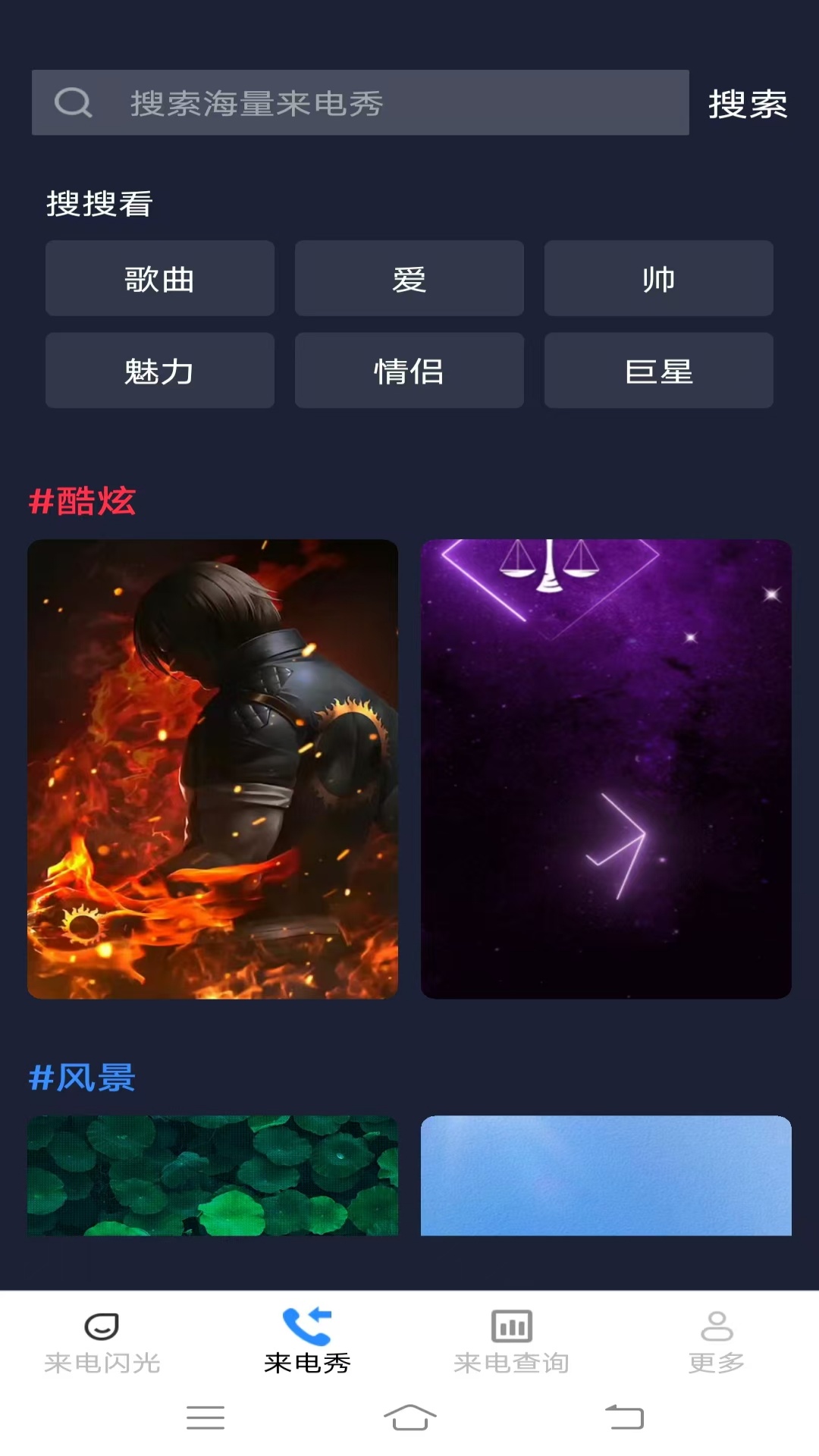Open the 更多 tab
Image resolution: width=819 pixels, height=1456 pixels.
click(717, 1342)
